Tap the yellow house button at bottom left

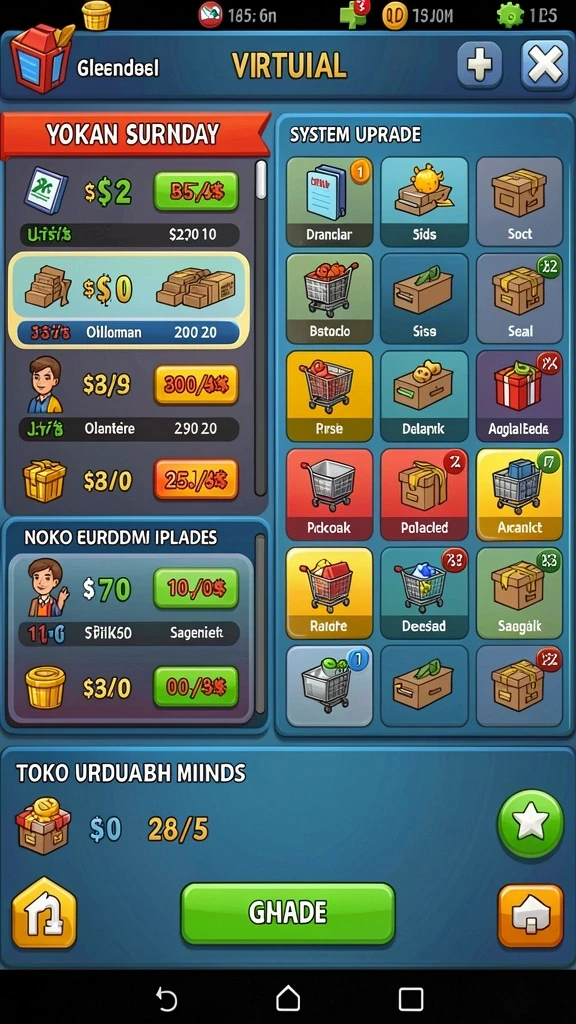click(x=44, y=913)
